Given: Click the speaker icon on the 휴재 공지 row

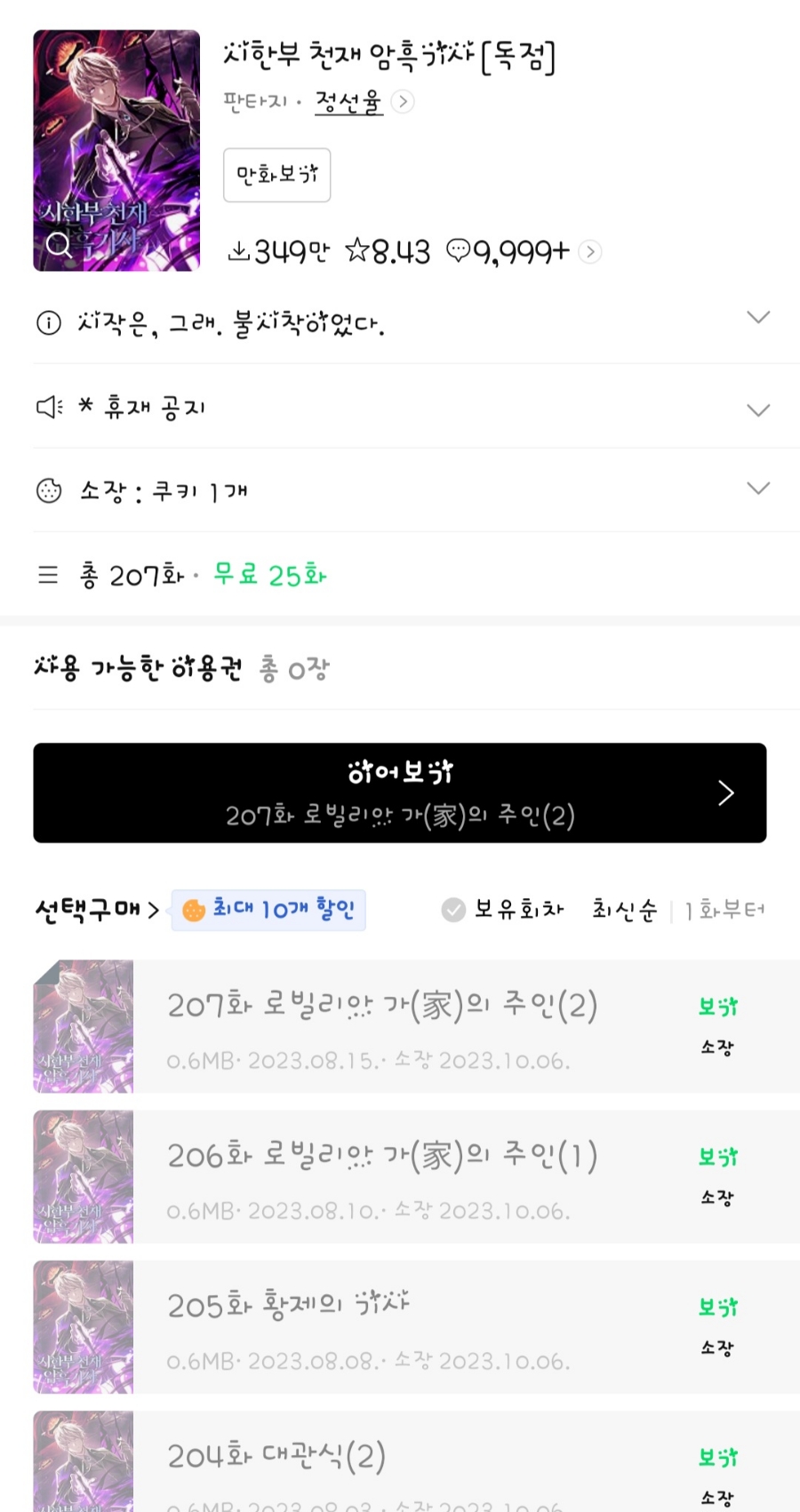Looking at the screenshot, I should point(47,407).
